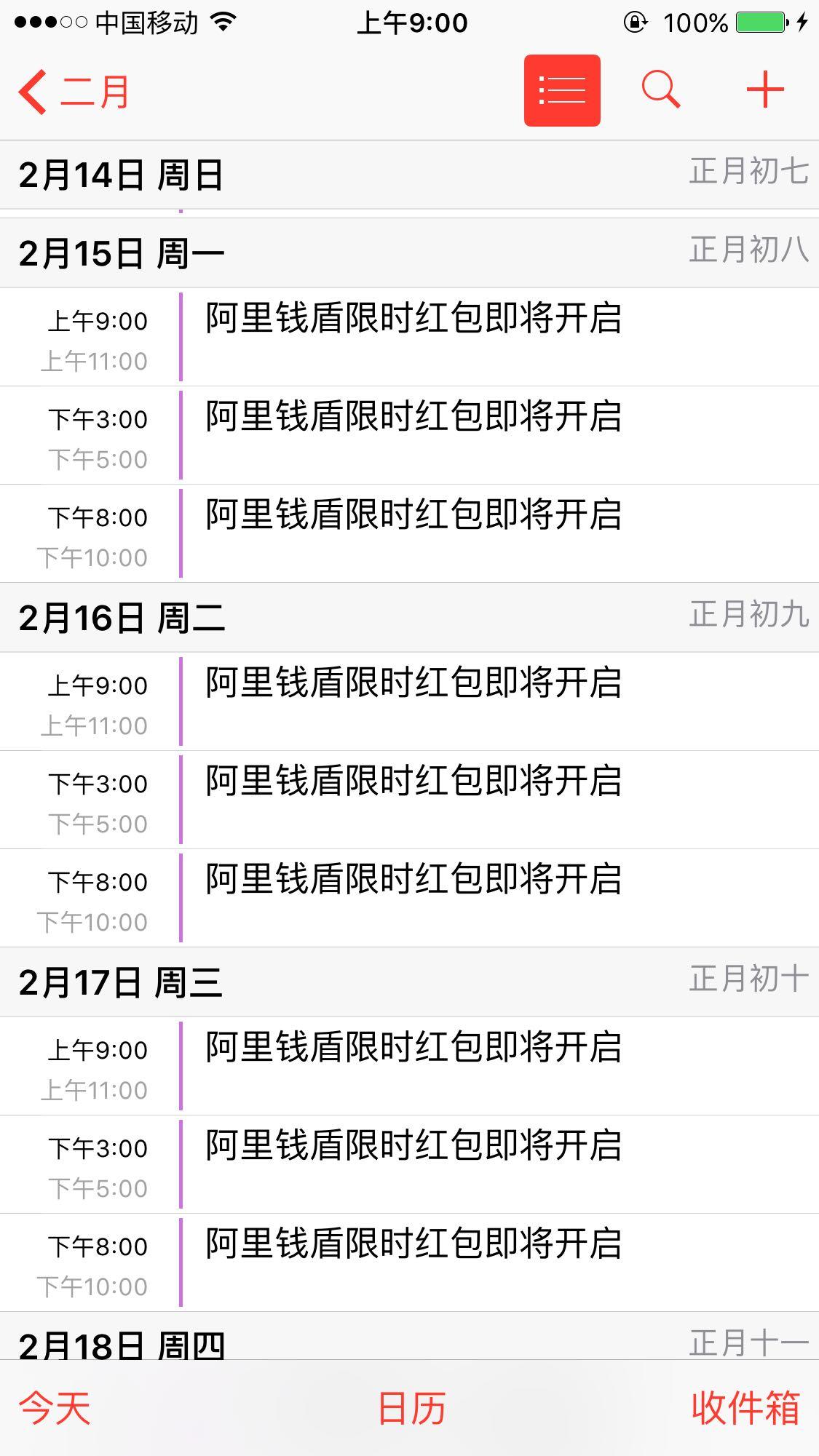Screen dimensions: 819x1456
Task: Open the 上午9:00 event on 2月16日
Action: coord(409,701)
